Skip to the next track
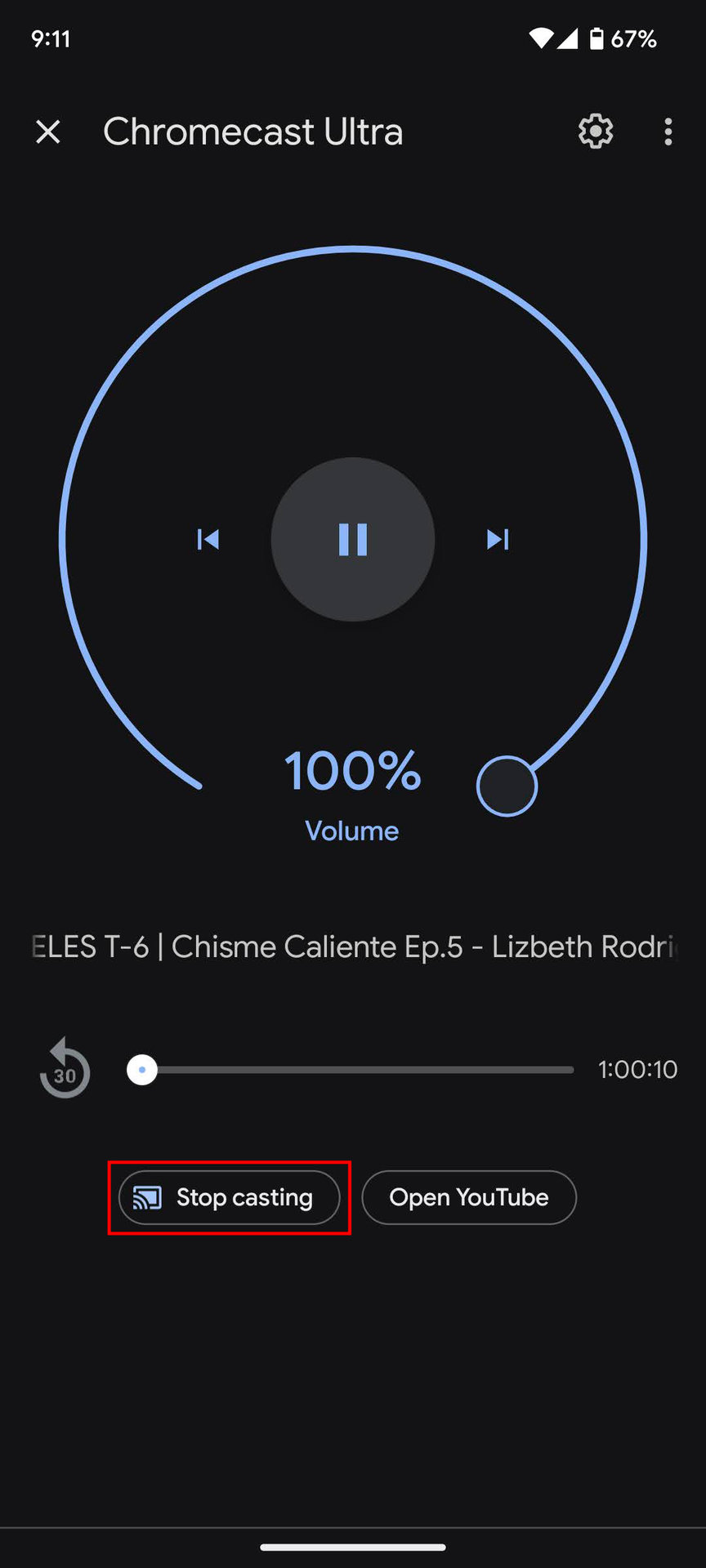 click(498, 539)
